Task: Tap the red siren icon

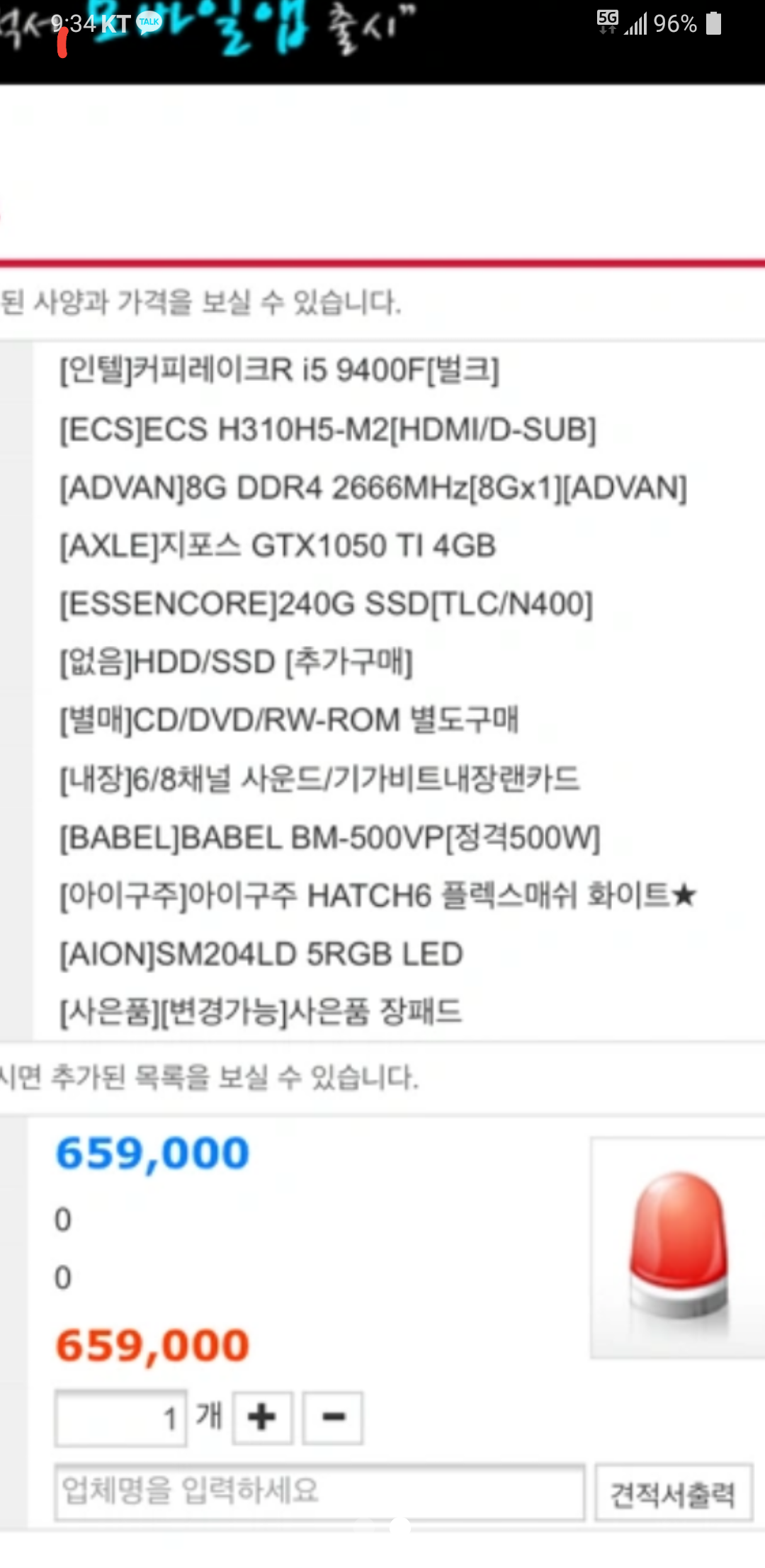Action: pyautogui.click(x=678, y=1247)
